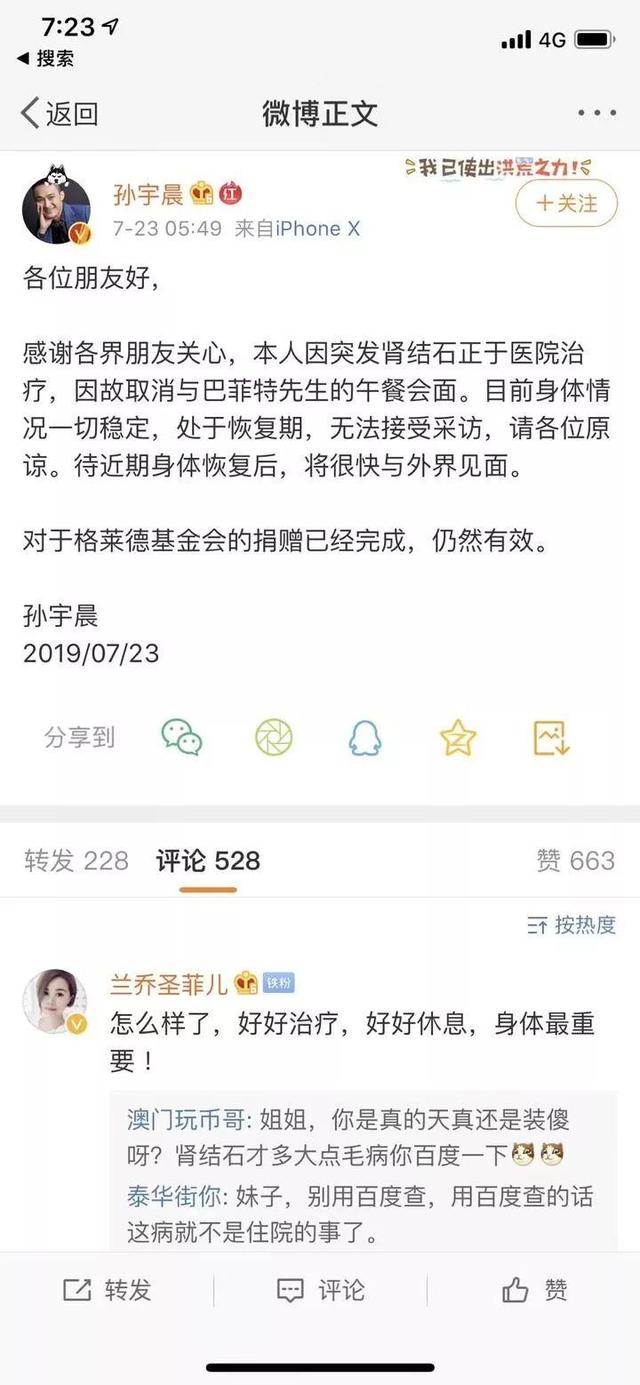640x1385 pixels.
Task: View the 赞 663 likes tab
Action: pyautogui.click(x=575, y=861)
